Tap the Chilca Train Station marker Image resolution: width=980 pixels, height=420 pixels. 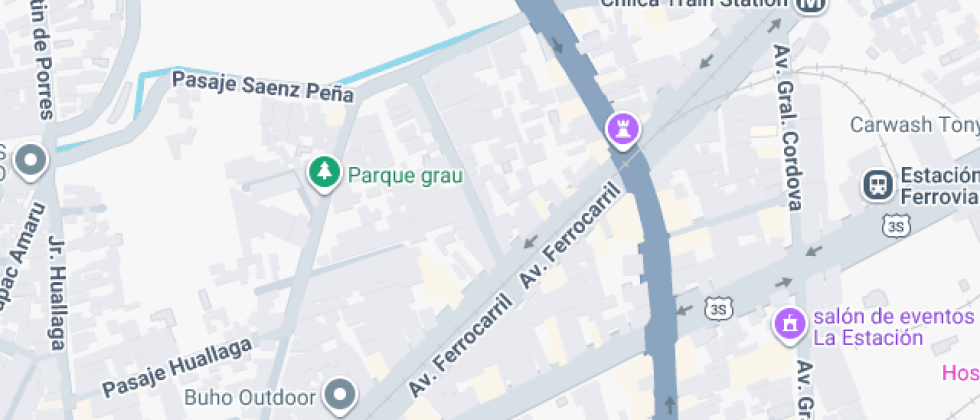point(810,5)
